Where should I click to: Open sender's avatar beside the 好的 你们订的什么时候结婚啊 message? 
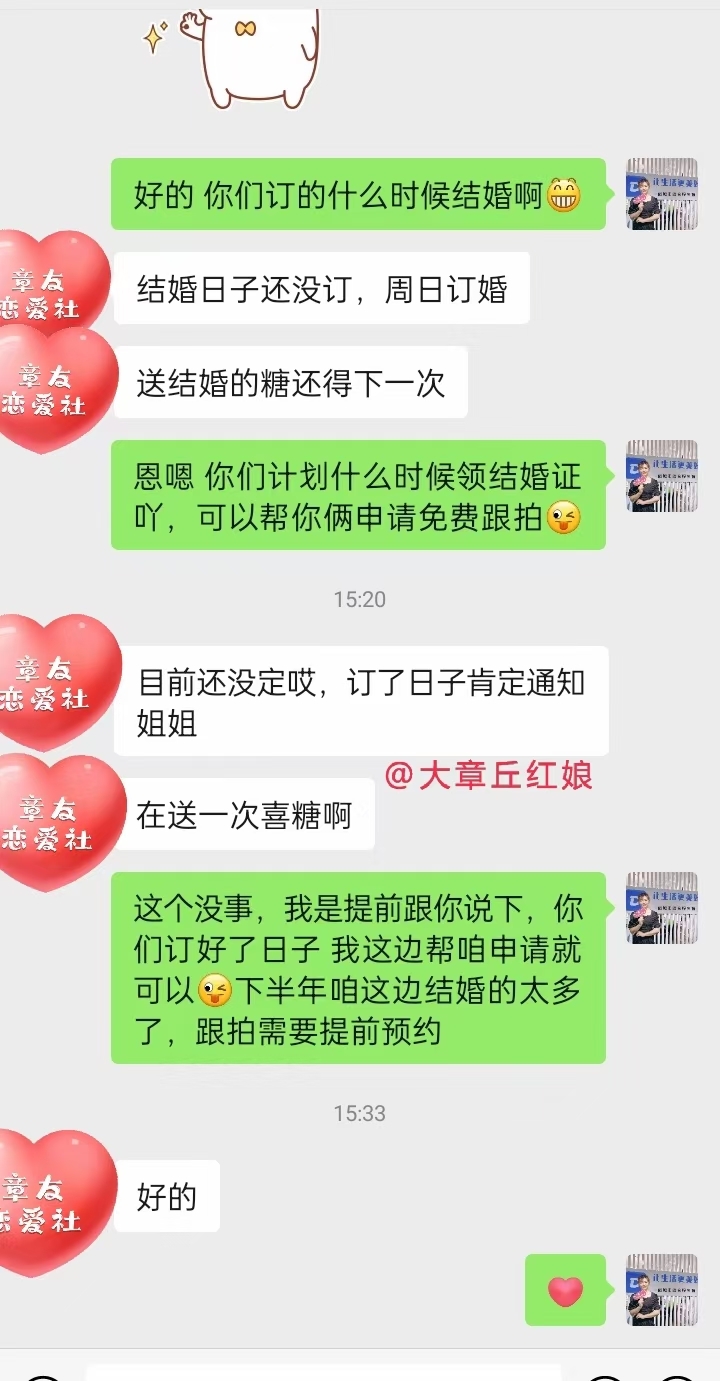click(661, 194)
